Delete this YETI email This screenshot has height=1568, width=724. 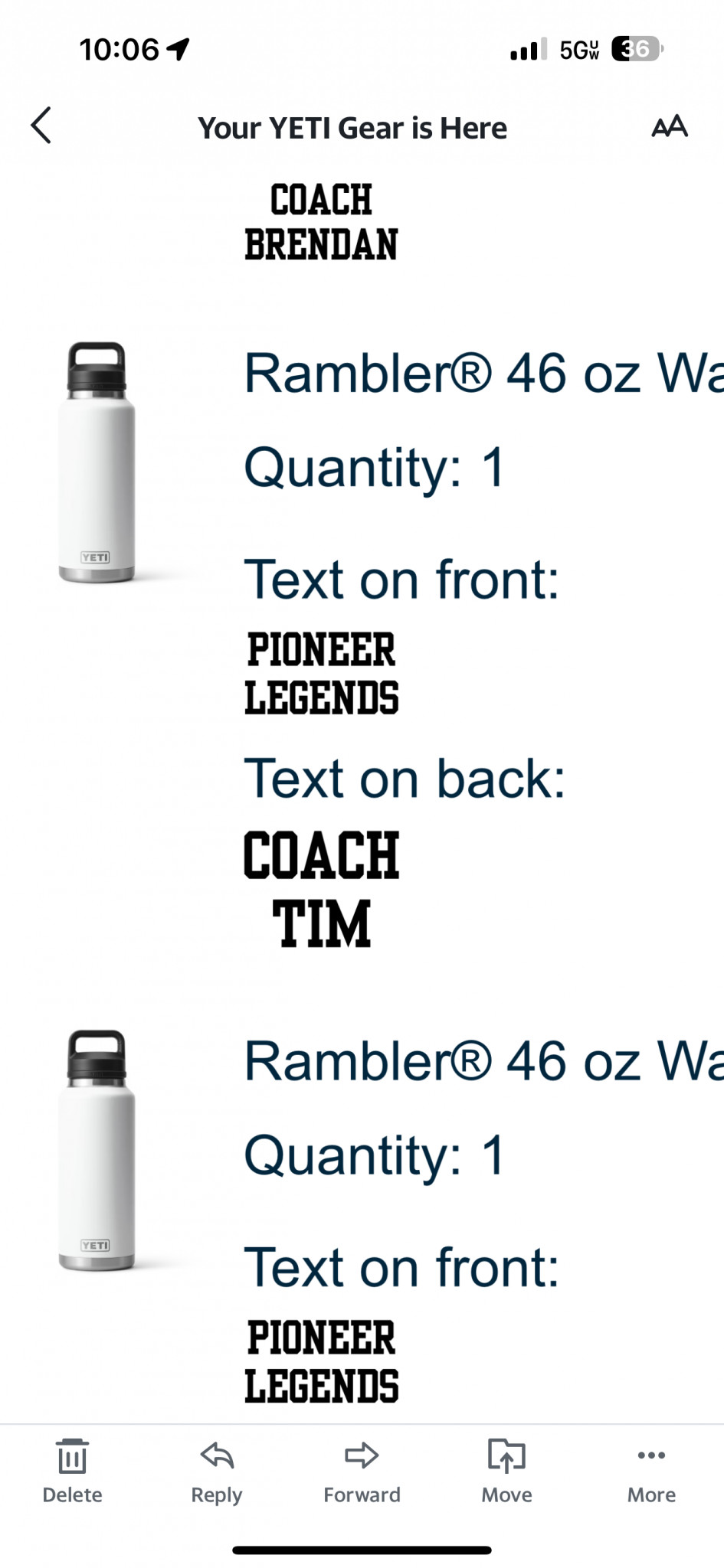(72, 1472)
